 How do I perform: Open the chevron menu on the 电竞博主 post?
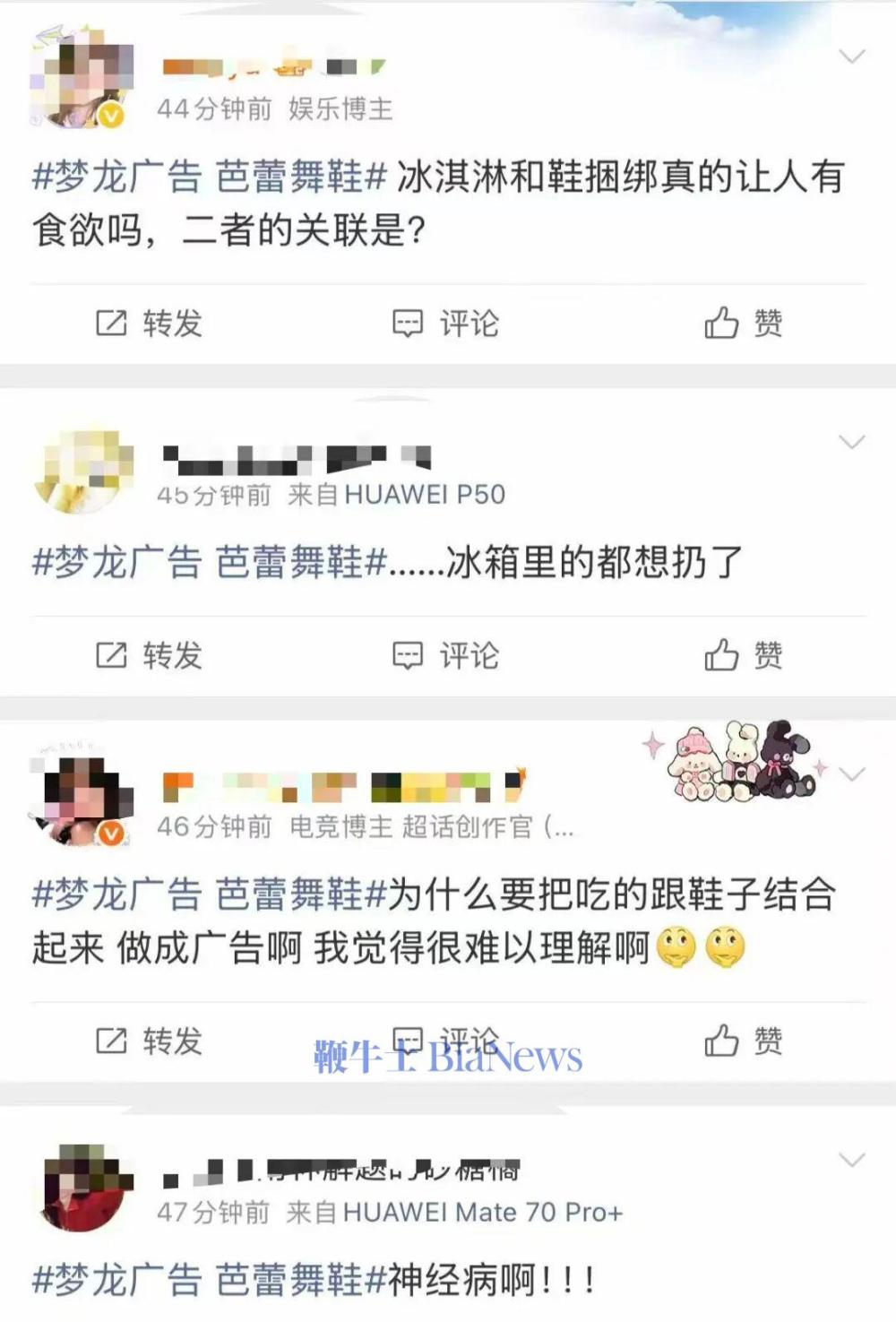click(x=851, y=773)
